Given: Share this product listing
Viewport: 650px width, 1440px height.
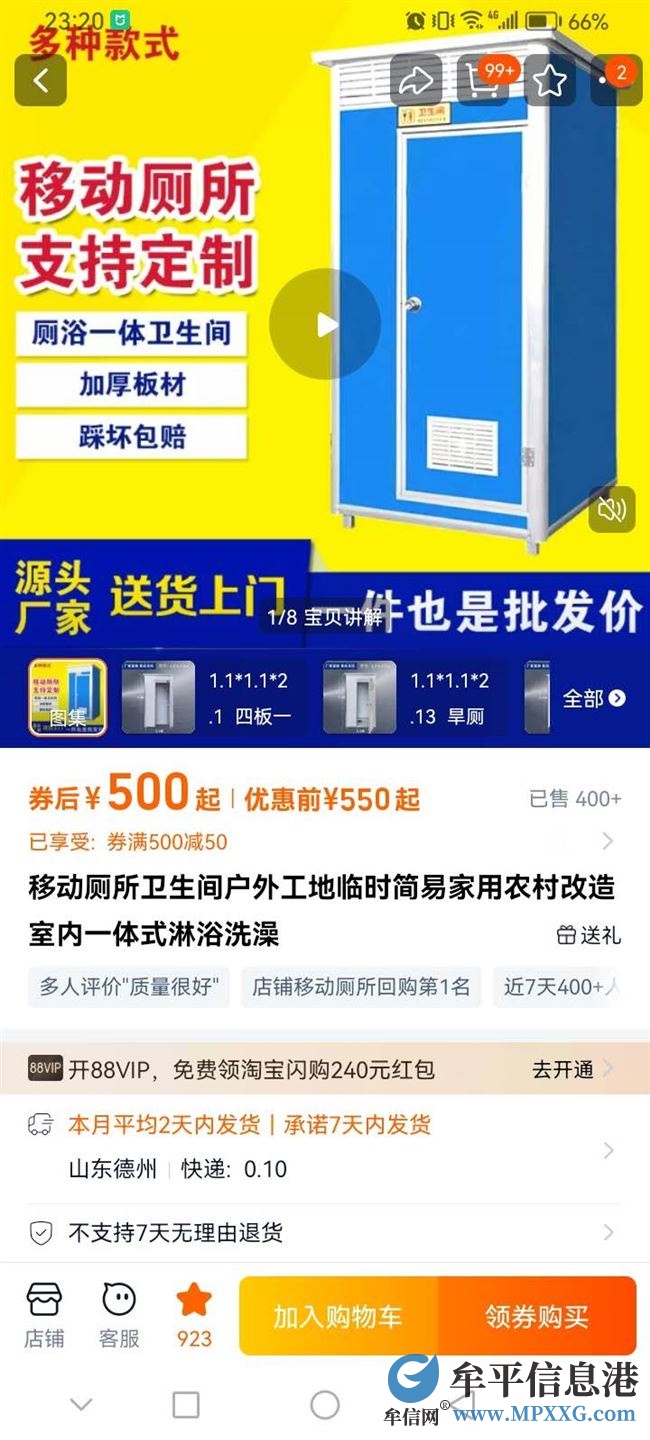Looking at the screenshot, I should tap(415, 81).
